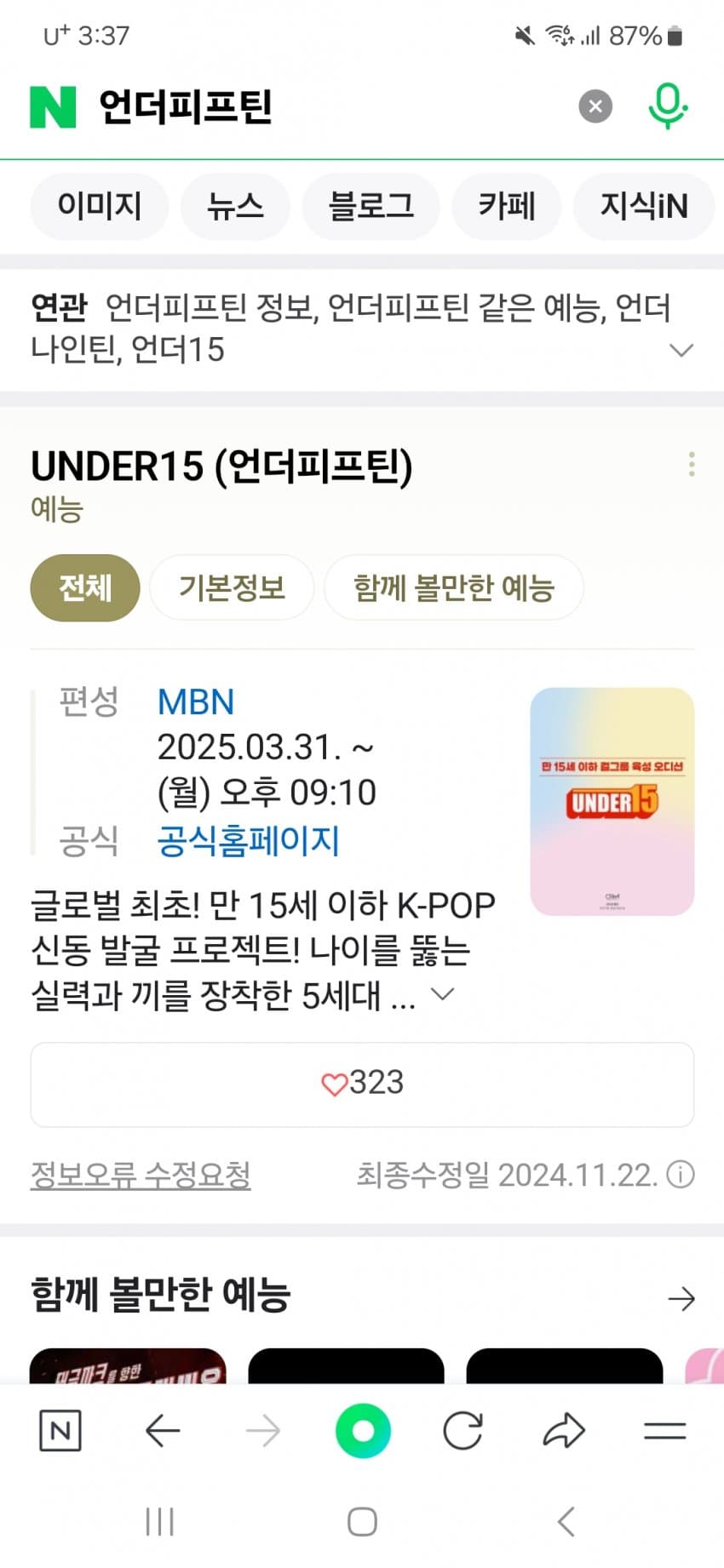Open the UNDER15 poster image

[612, 801]
